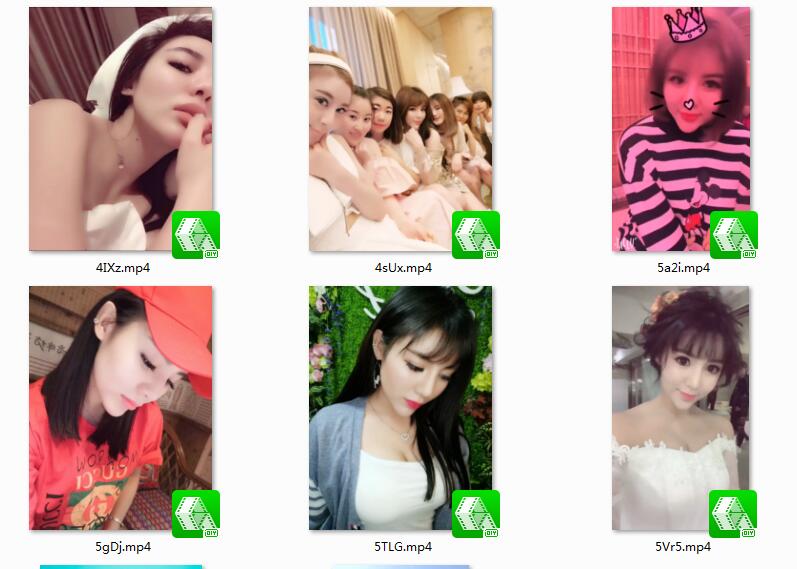Open the 5TLG.mp4 video
The image size is (797, 569).
click(x=400, y=408)
